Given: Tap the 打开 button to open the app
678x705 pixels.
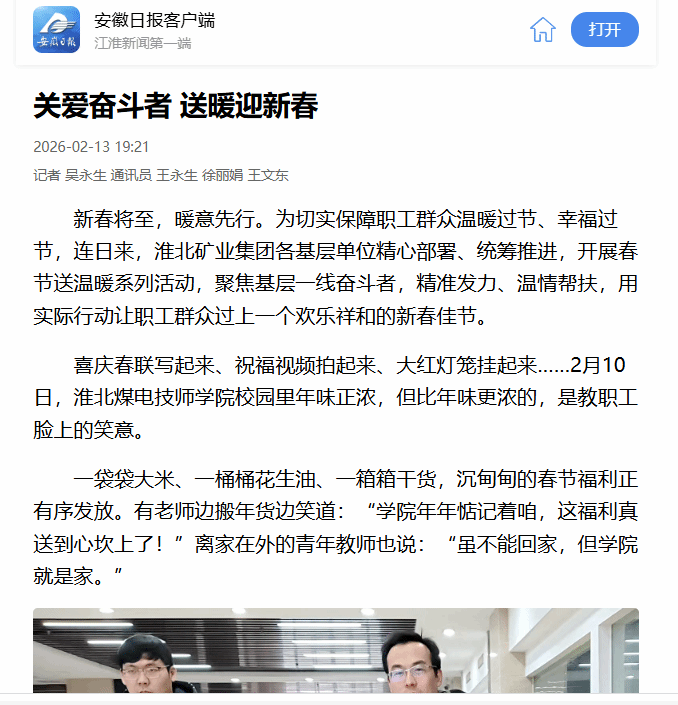Looking at the screenshot, I should [x=604, y=30].
